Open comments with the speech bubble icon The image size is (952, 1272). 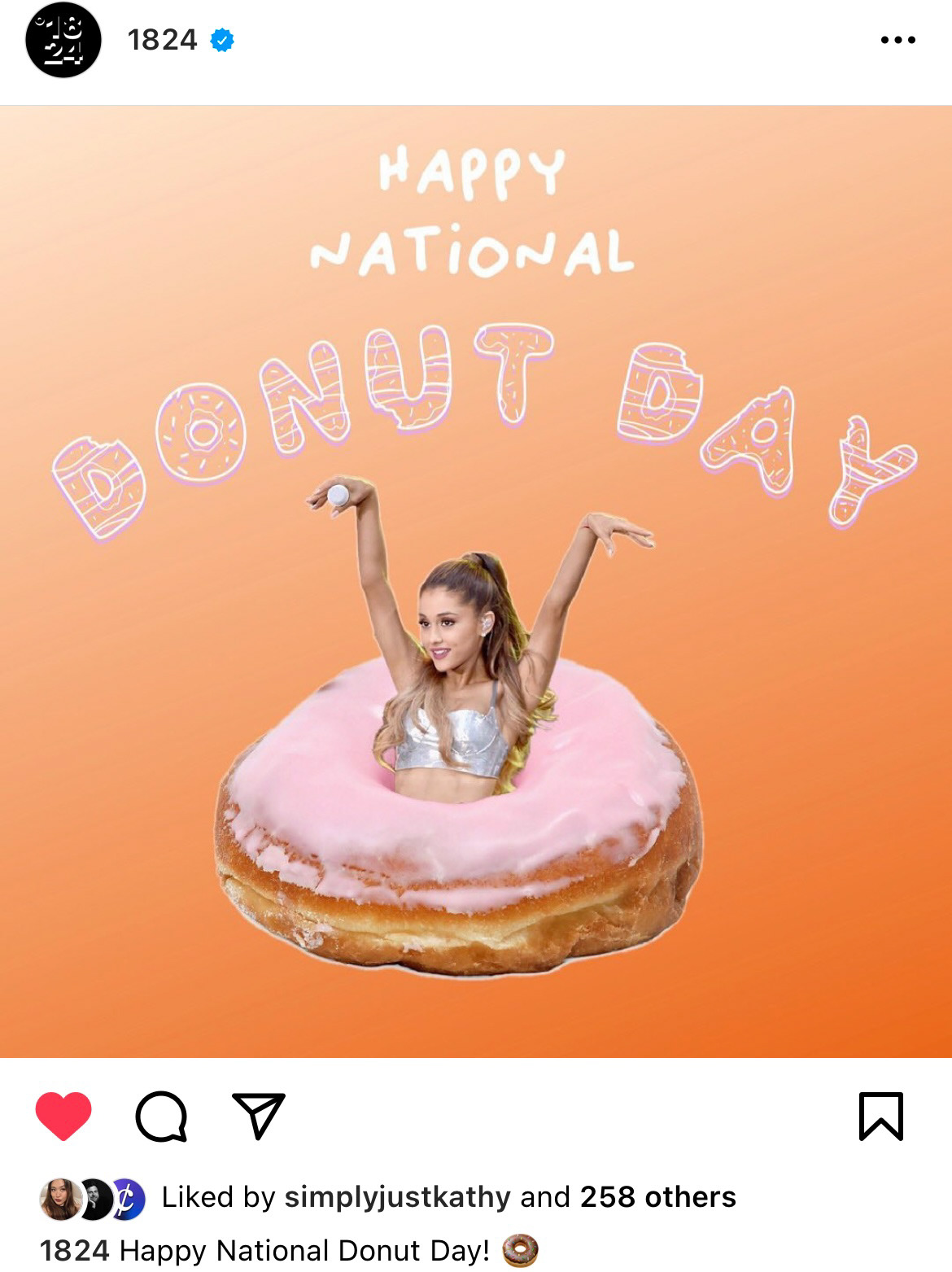tap(161, 1116)
